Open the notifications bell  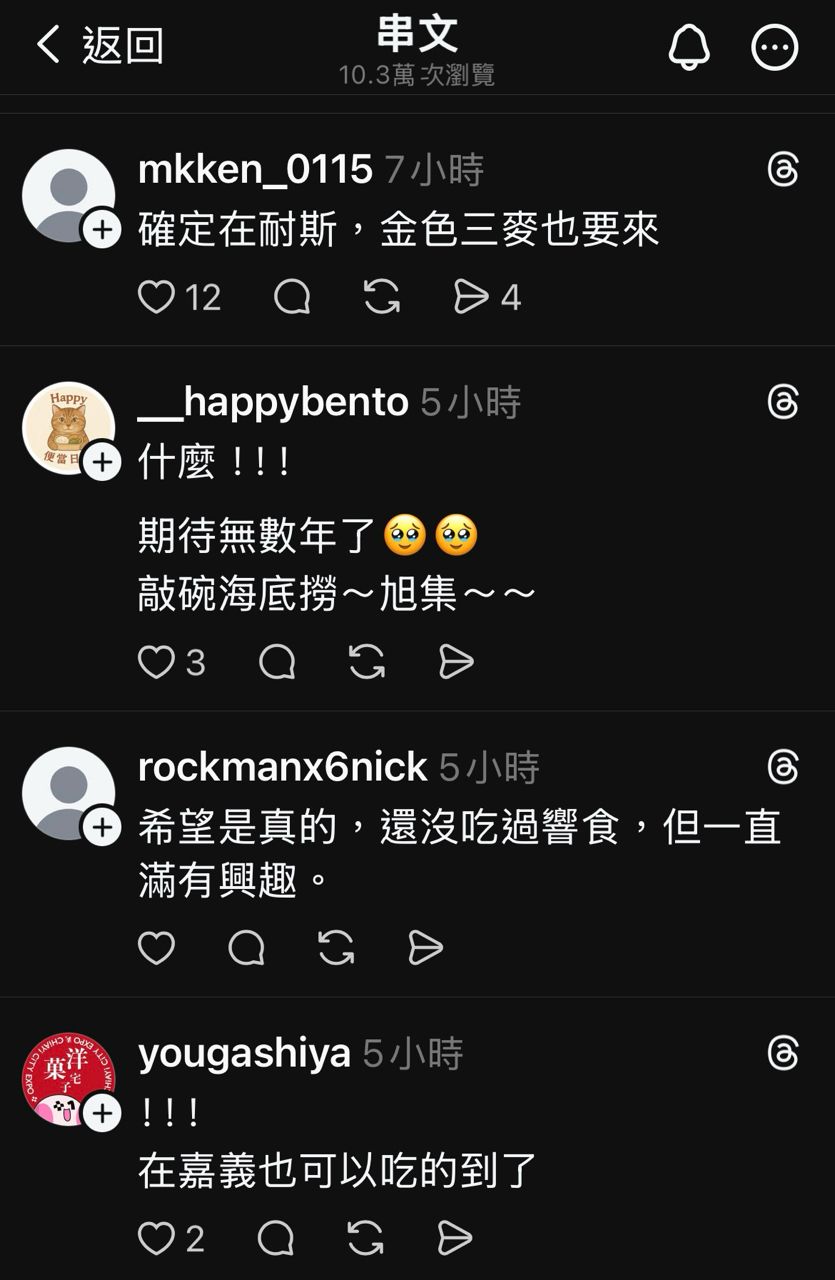tap(688, 46)
